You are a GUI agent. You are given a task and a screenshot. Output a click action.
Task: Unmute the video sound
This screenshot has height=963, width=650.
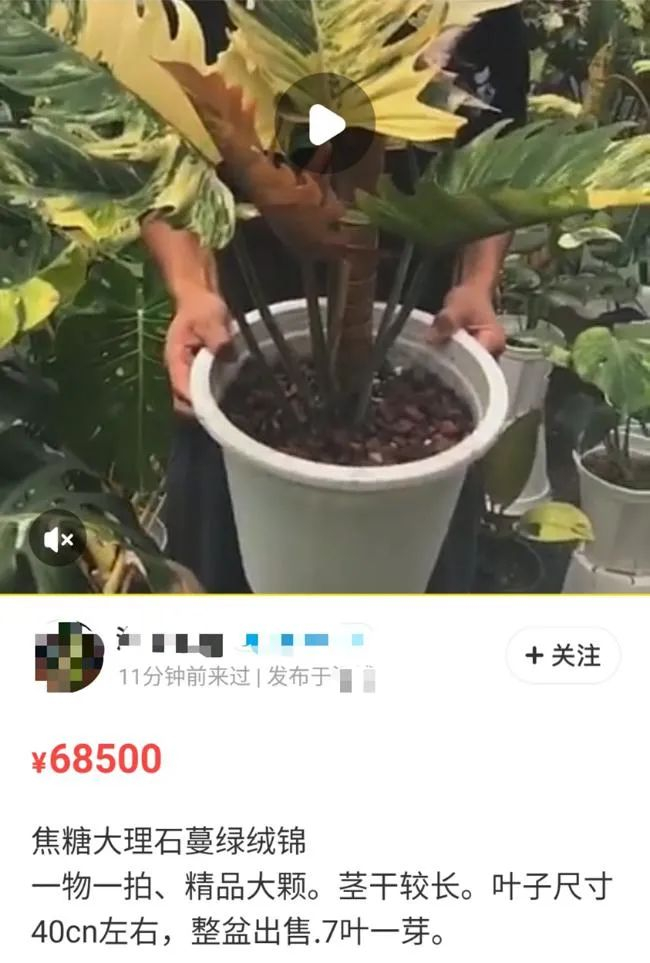[x=58, y=539]
